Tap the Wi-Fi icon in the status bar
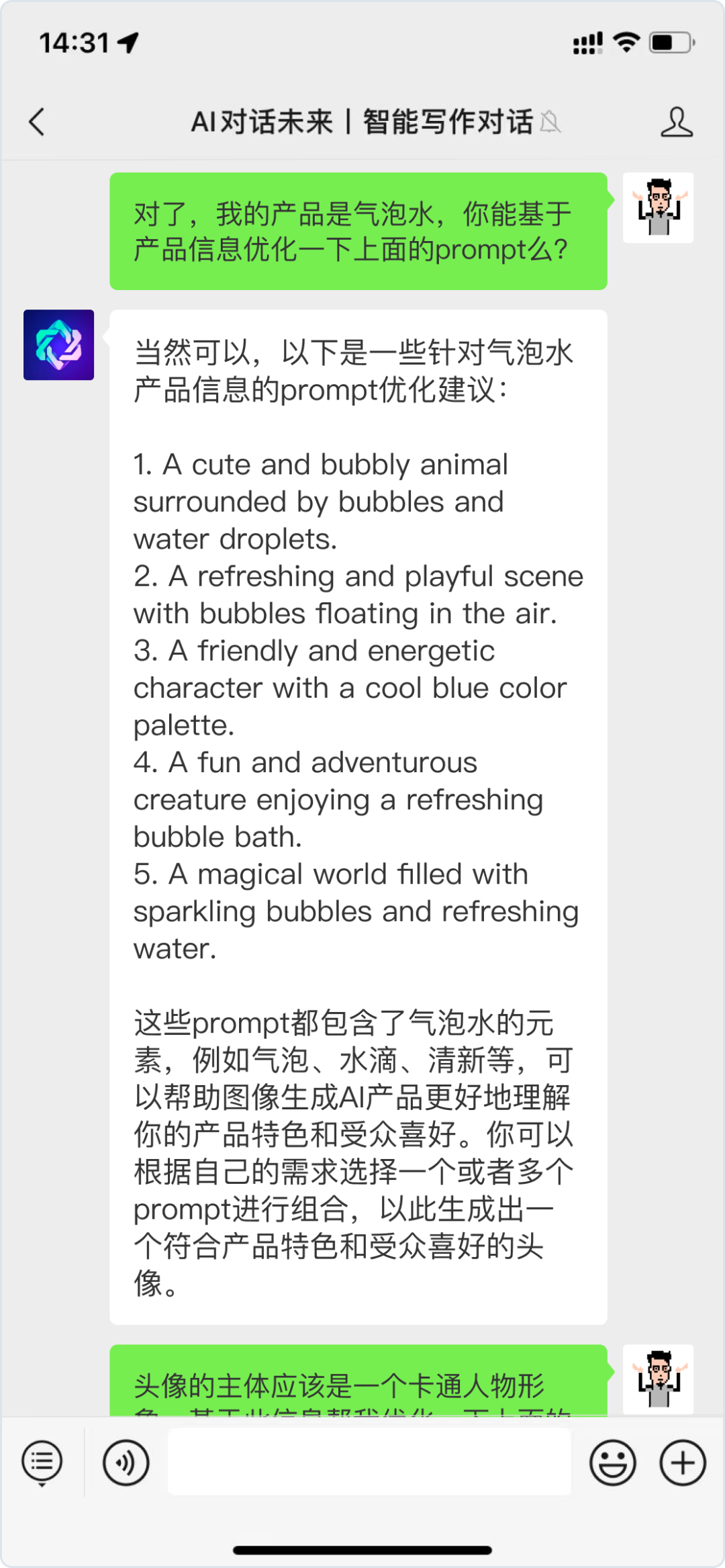 click(x=626, y=43)
